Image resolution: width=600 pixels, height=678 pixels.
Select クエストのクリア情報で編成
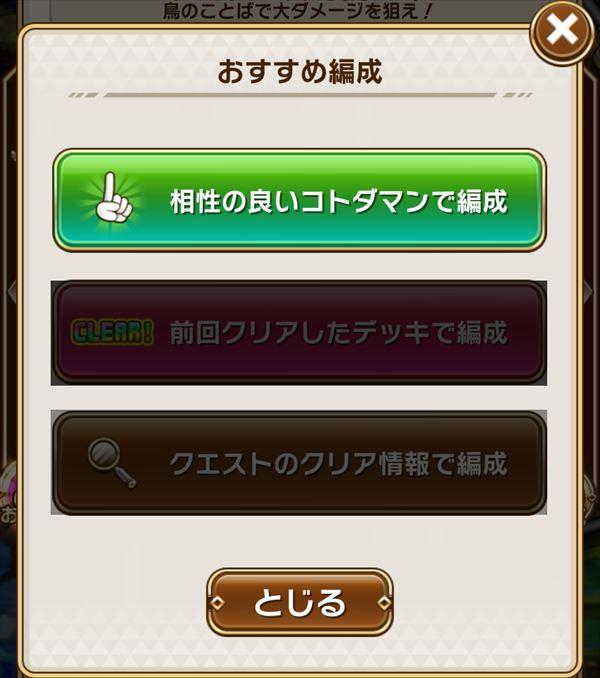coord(299,462)
